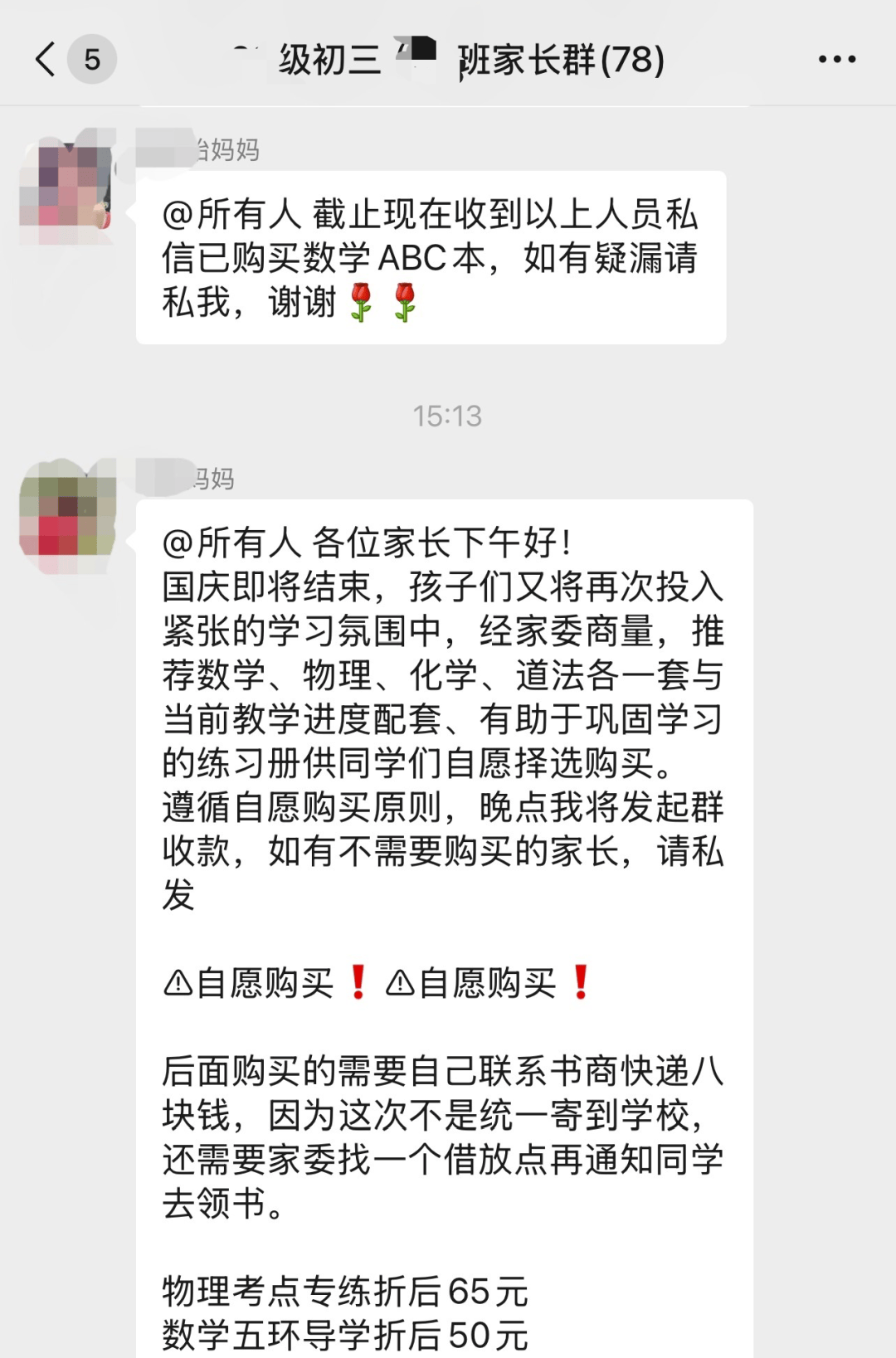Open the group chat options menu
This screenshot has width=896, height=1358.
pos(836,60)
